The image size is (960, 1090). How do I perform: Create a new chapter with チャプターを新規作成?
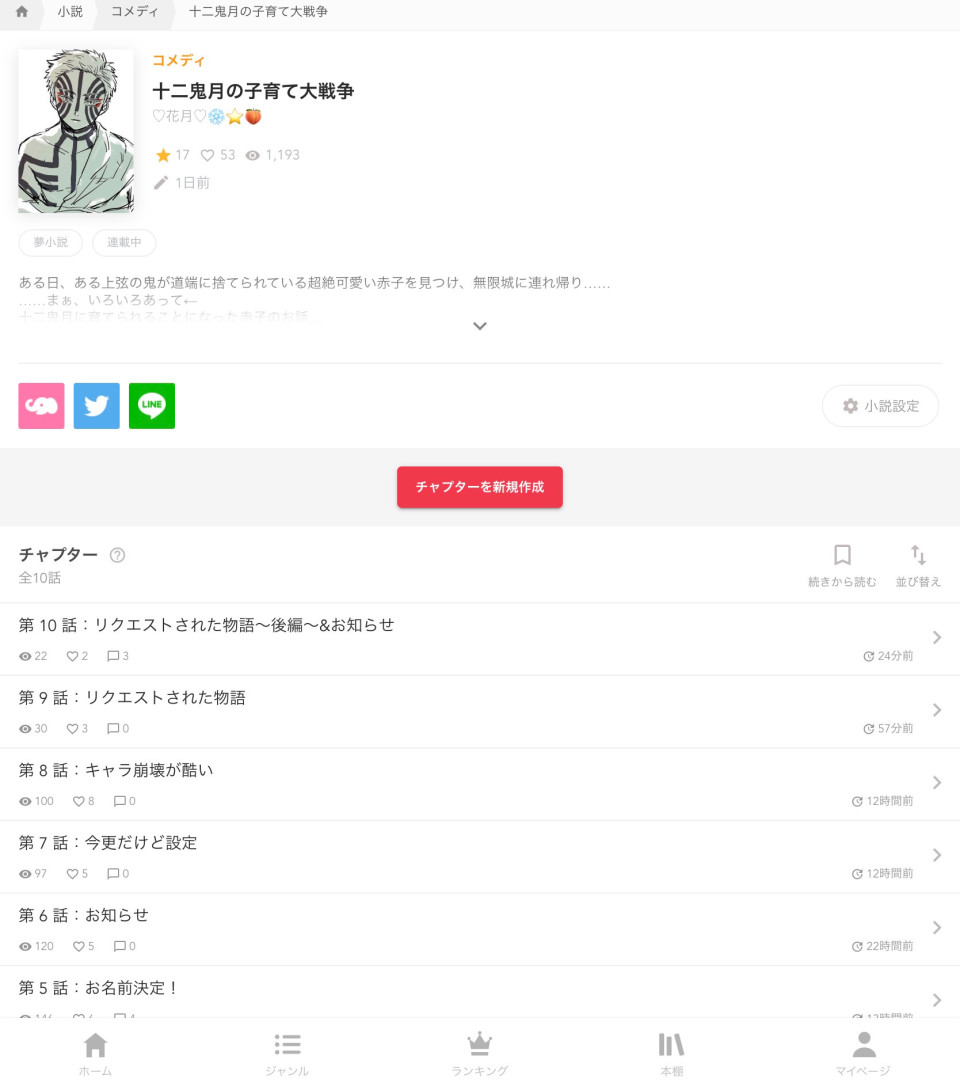[480, 487]
